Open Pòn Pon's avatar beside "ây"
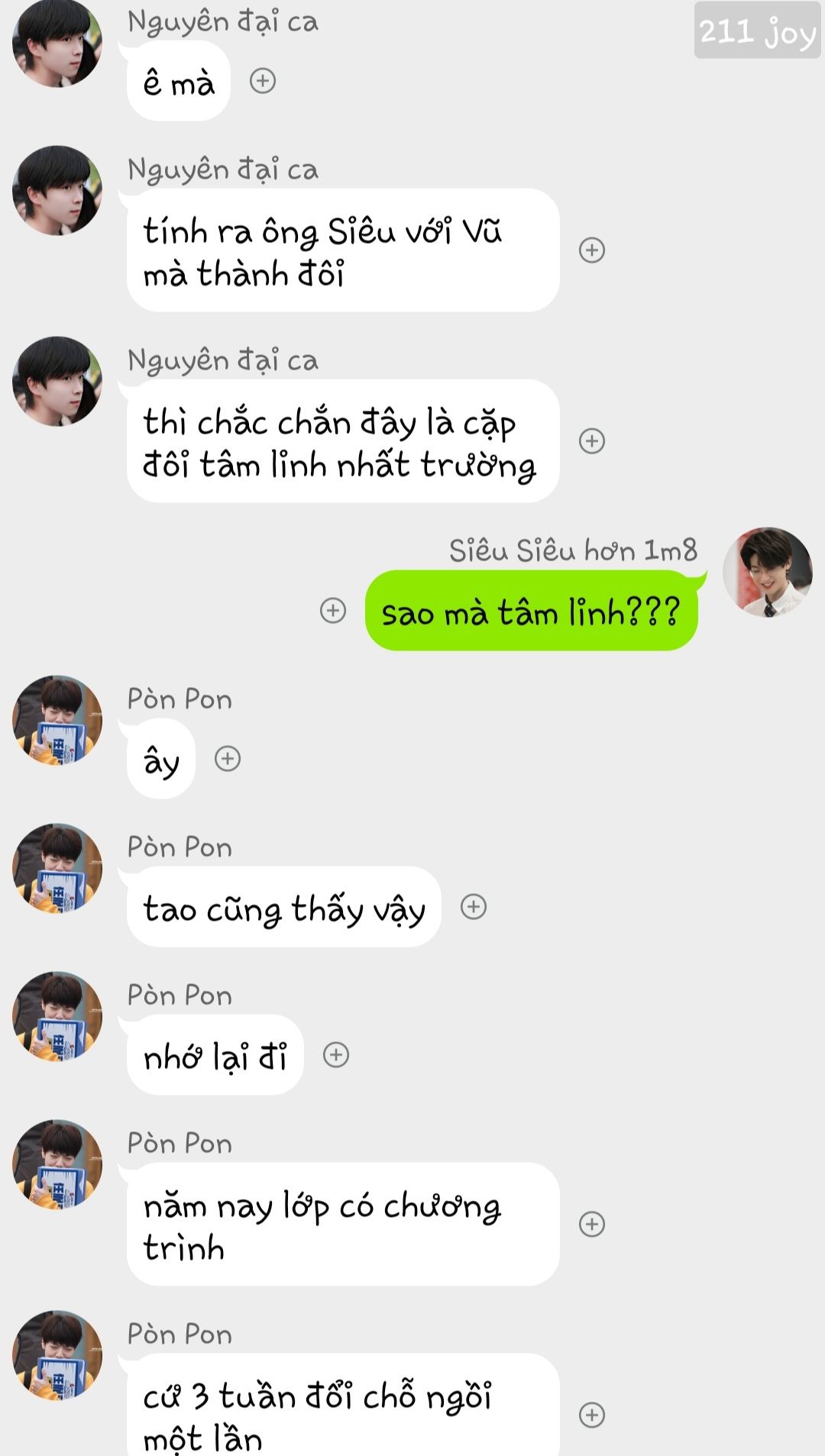This screenshot has width=825, height=1456. [x=57, y=720]
